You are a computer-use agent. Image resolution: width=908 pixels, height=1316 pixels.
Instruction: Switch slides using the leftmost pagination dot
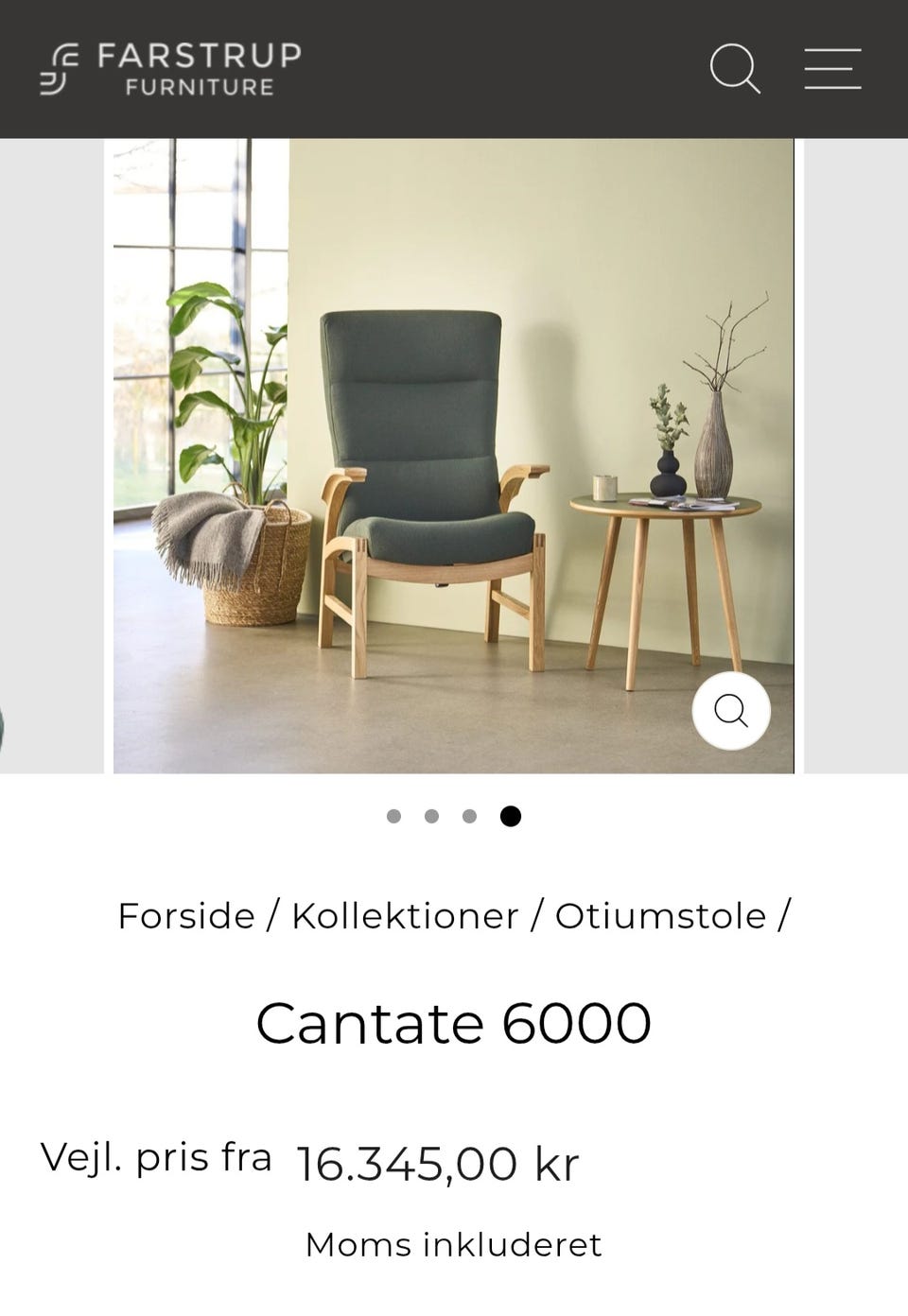[394, 815]
